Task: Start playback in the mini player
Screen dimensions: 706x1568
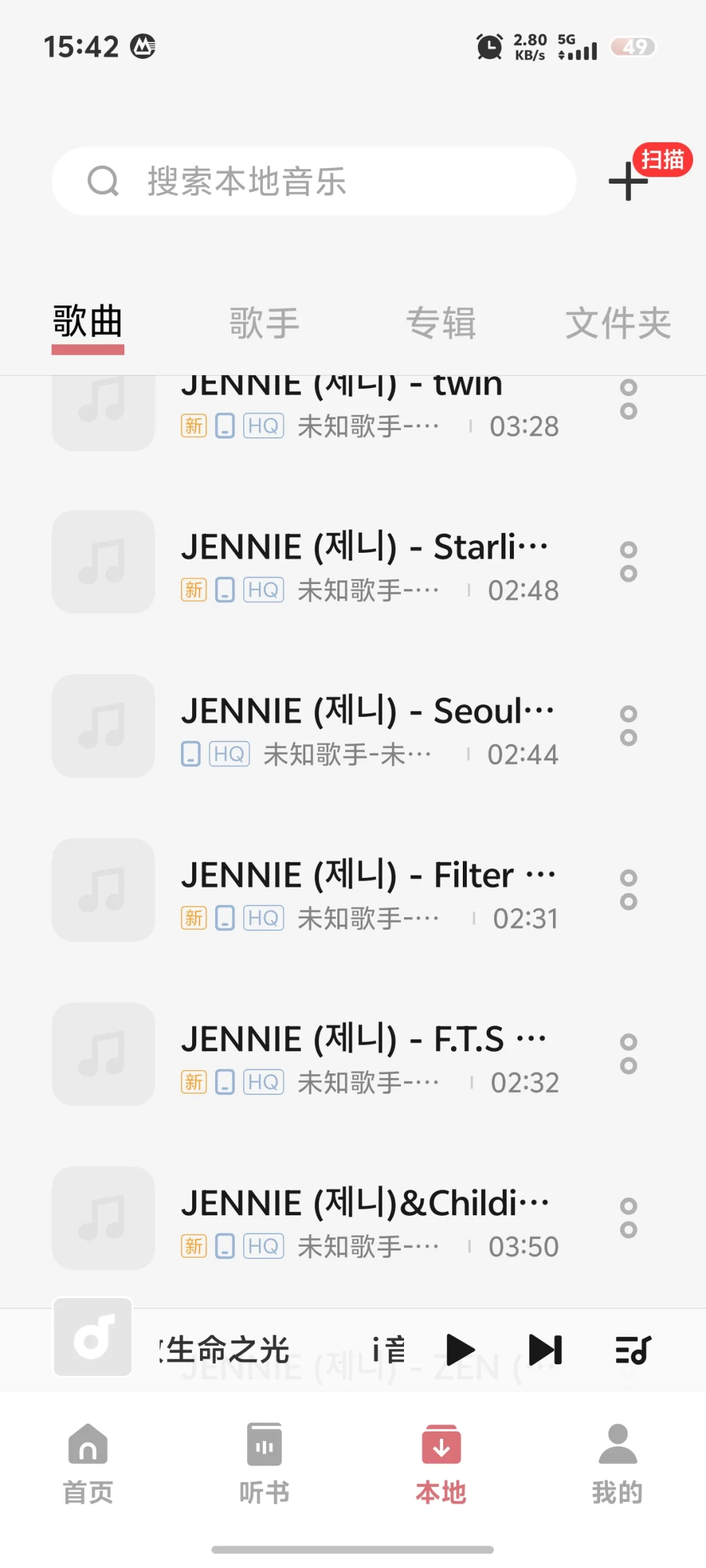Action: click(460, 1350)
